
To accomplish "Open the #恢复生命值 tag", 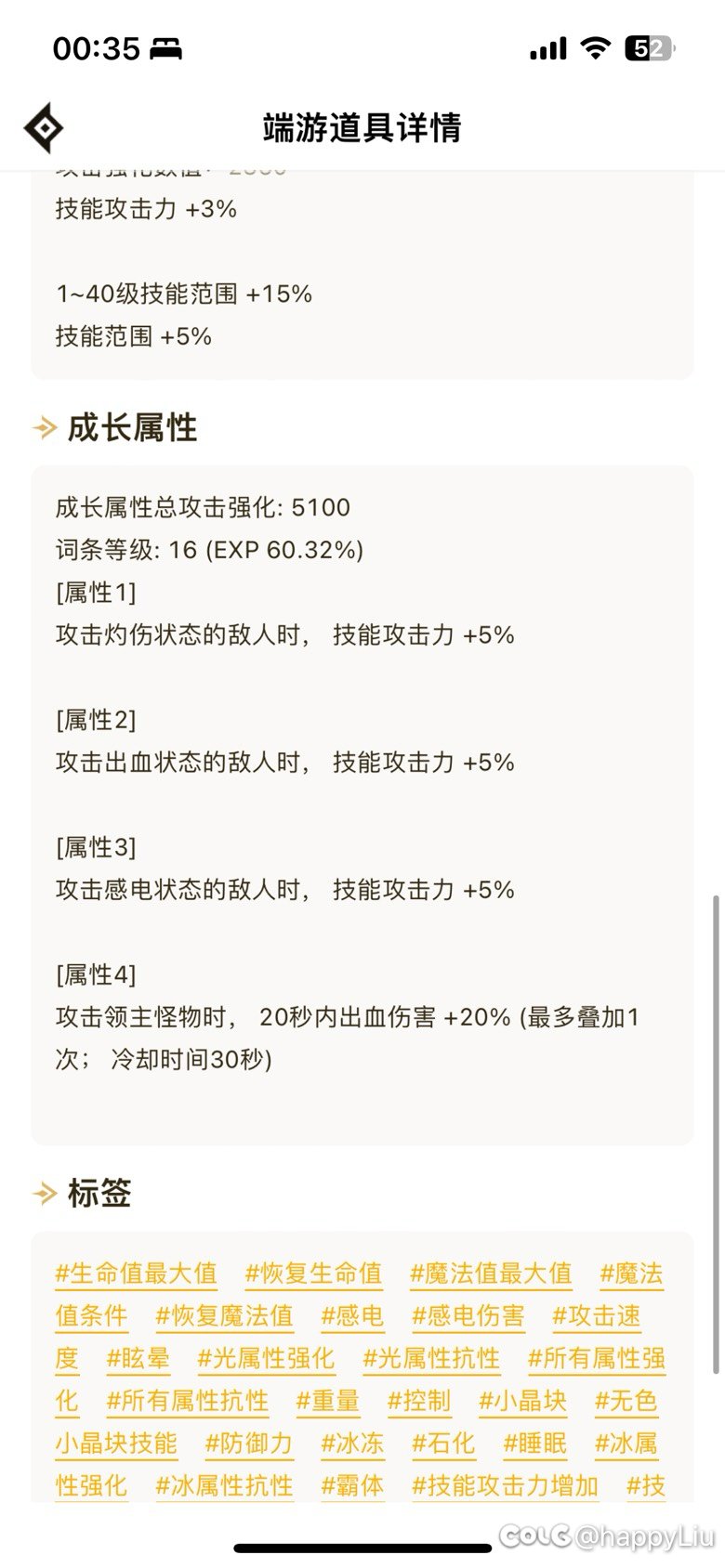I will point(313,1273).
